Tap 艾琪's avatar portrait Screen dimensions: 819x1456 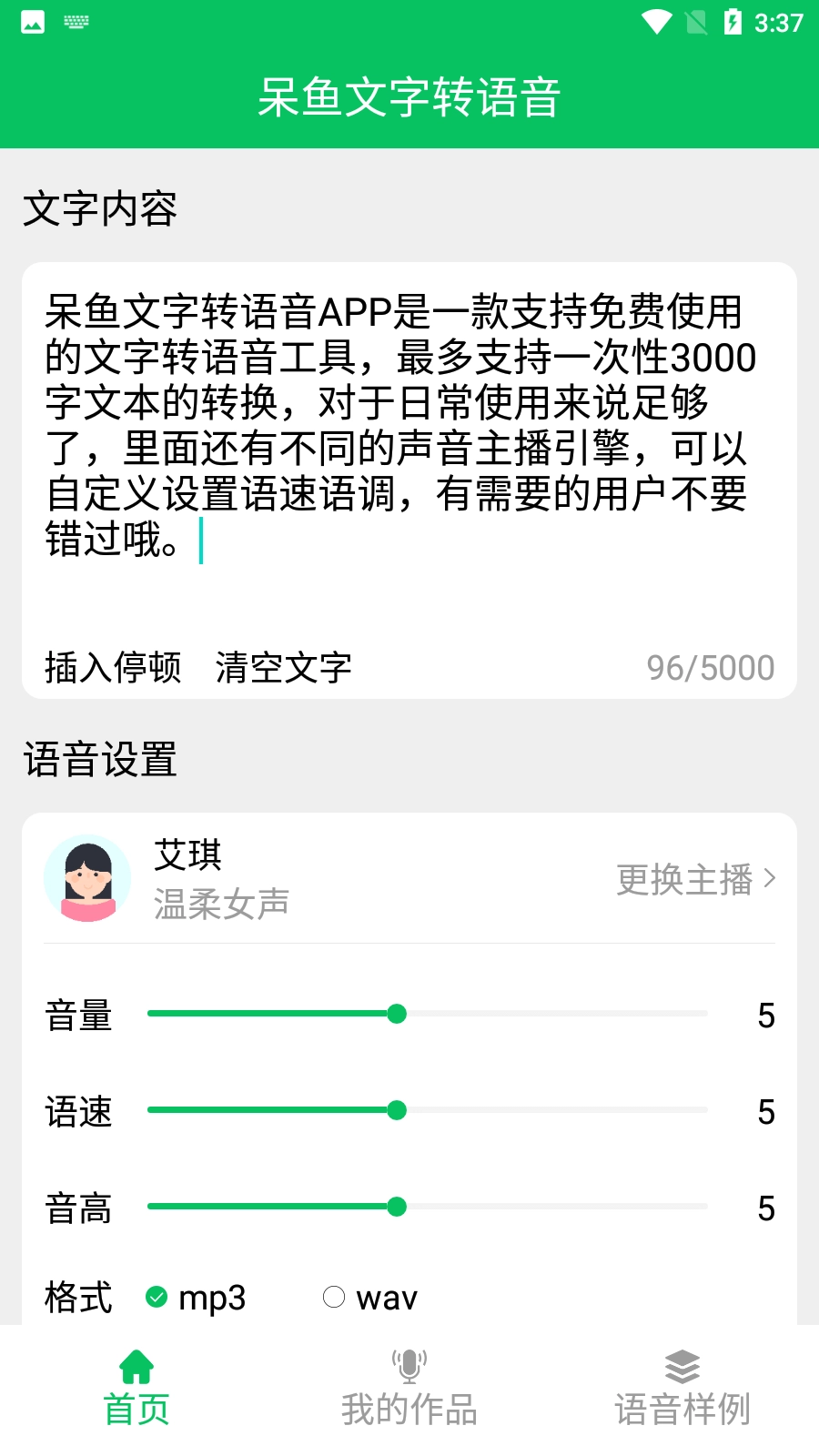[x=87, y=877]
